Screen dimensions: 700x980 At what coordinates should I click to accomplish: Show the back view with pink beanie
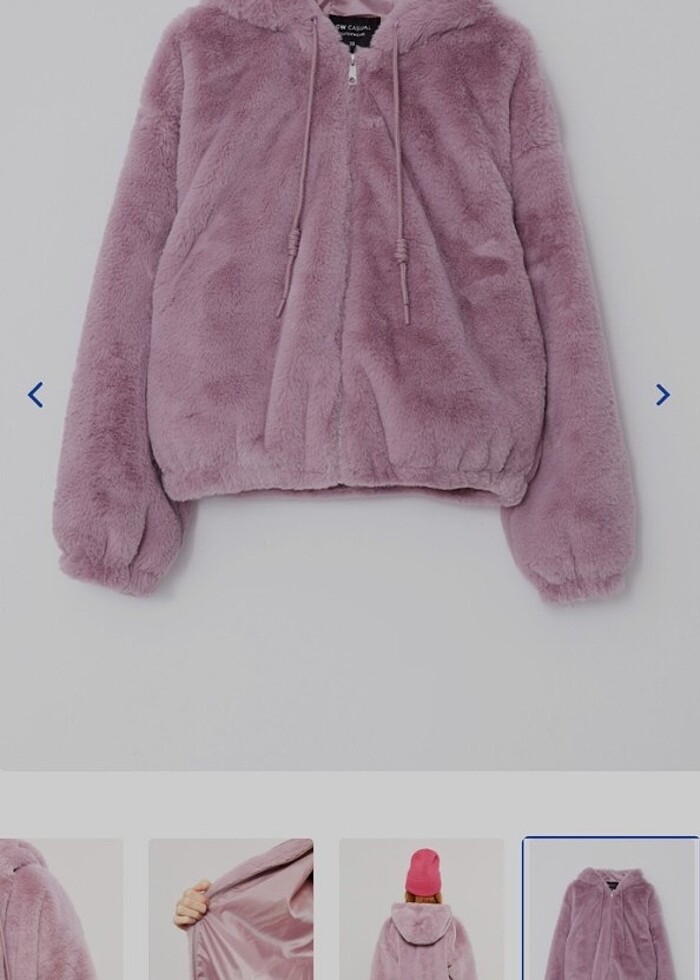(421, 910)
